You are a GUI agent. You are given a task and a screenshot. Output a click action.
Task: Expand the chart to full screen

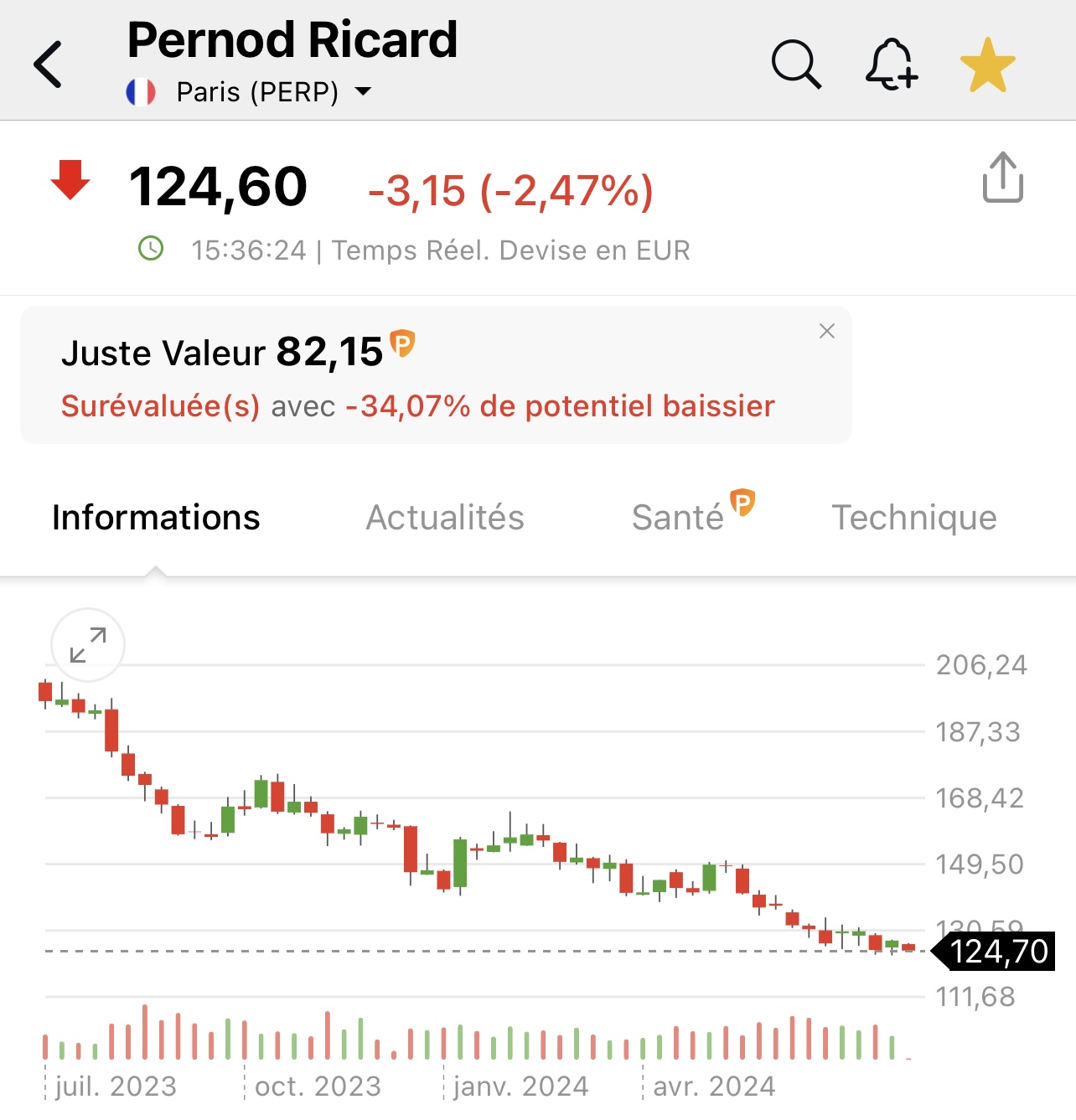[x=88, y=645]
